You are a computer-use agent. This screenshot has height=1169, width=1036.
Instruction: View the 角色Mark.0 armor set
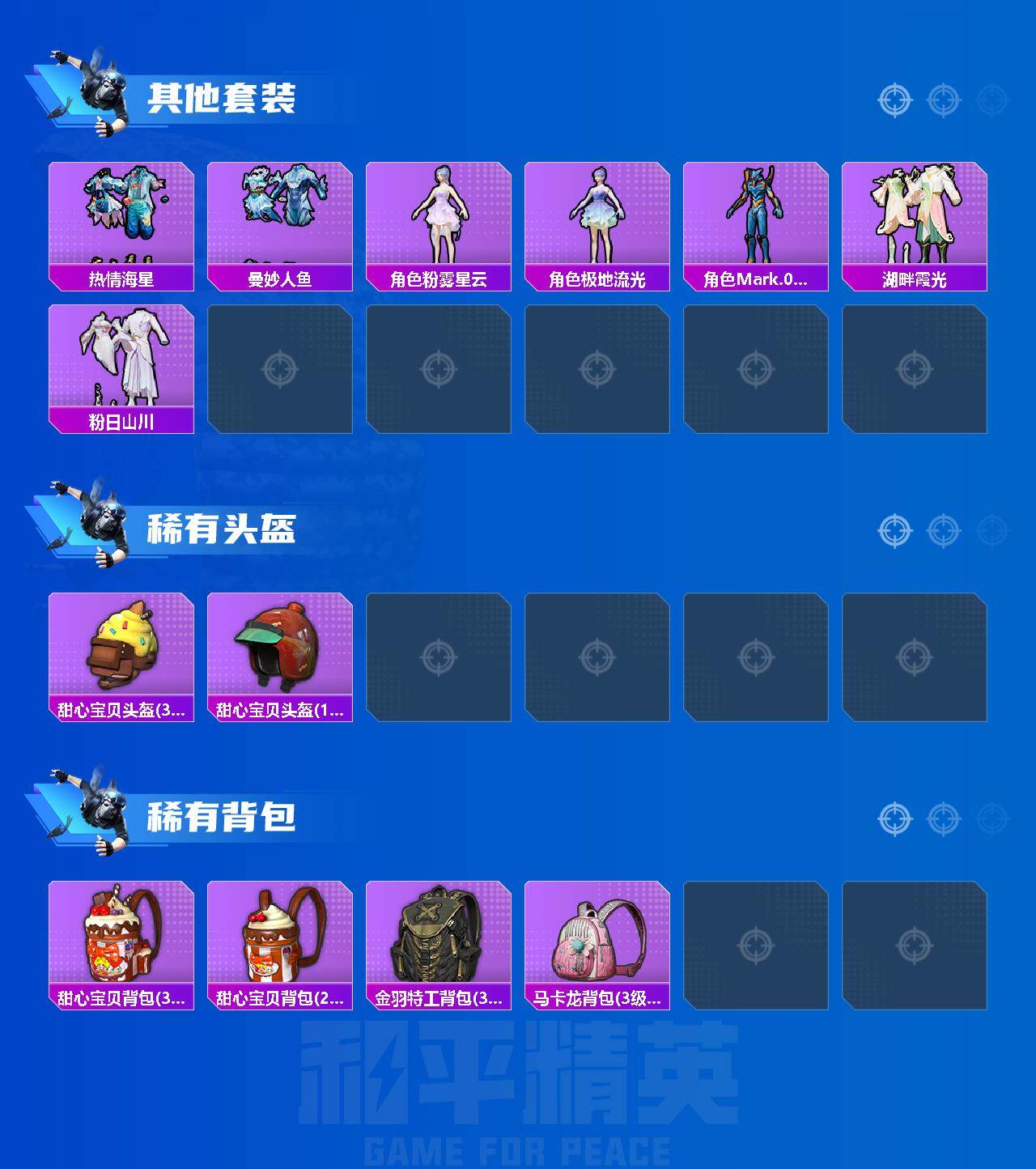pyautogui.click(x=758, y=214)
